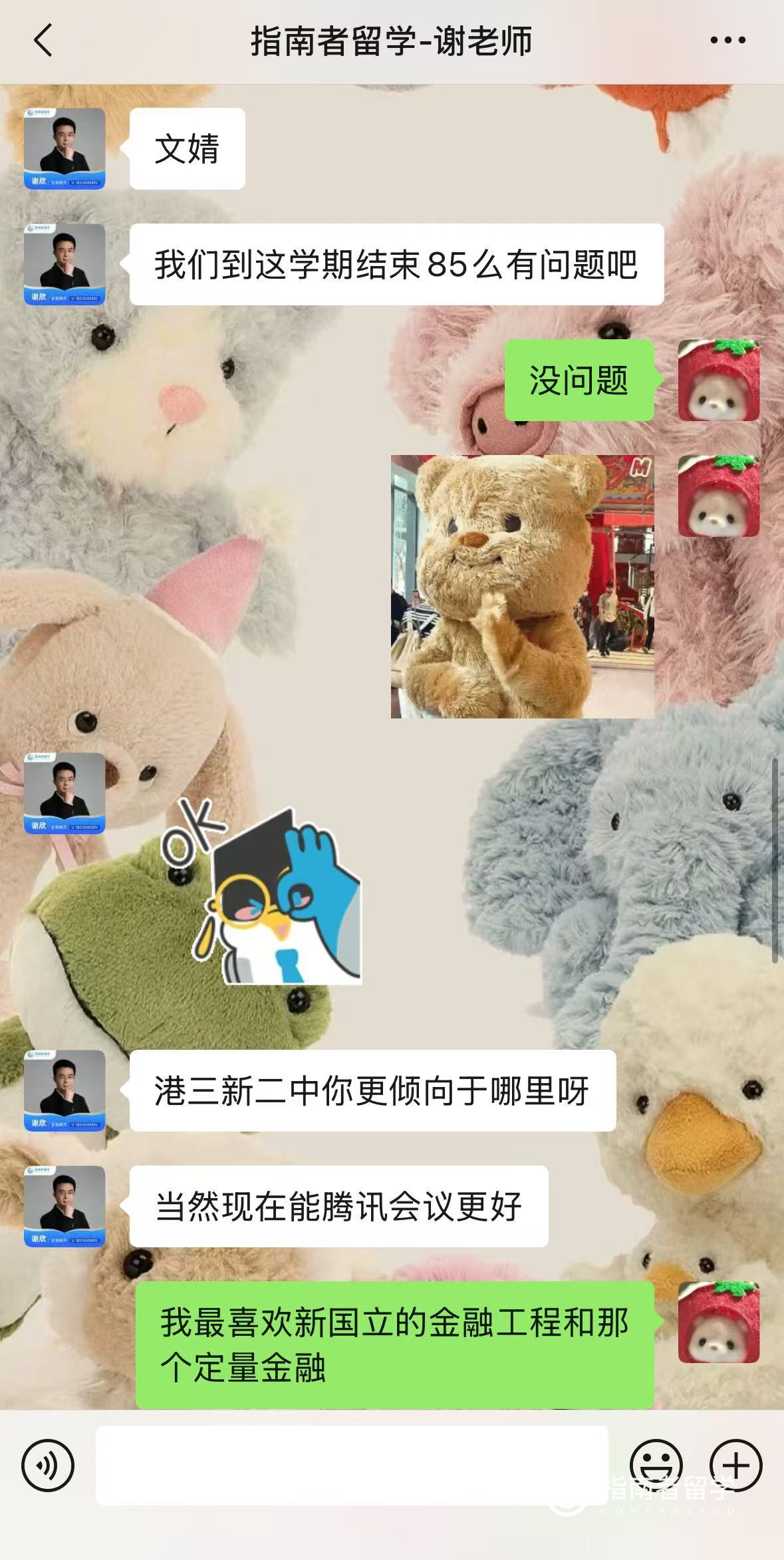
Task: Go back to the chat list
Action: 43,41
